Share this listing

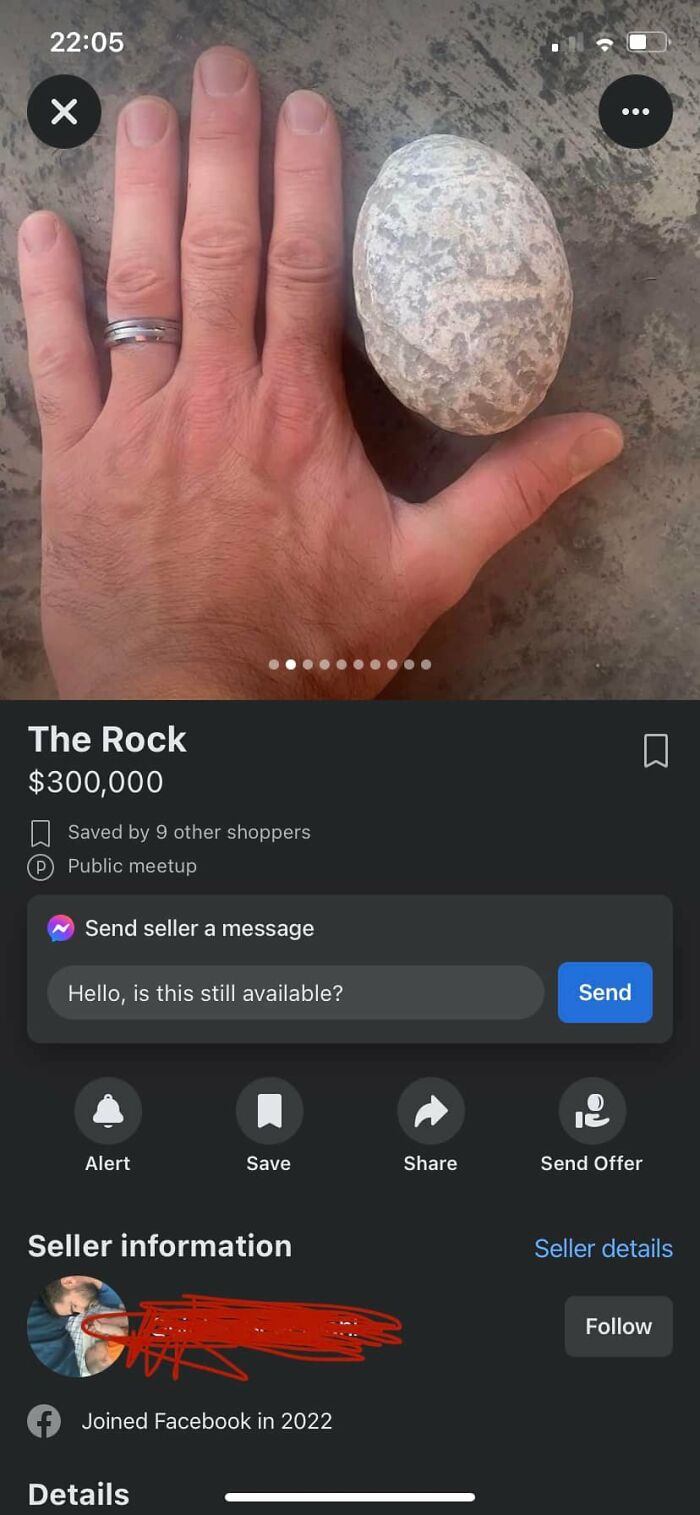pyautogui.click(x=430, y=1111)
